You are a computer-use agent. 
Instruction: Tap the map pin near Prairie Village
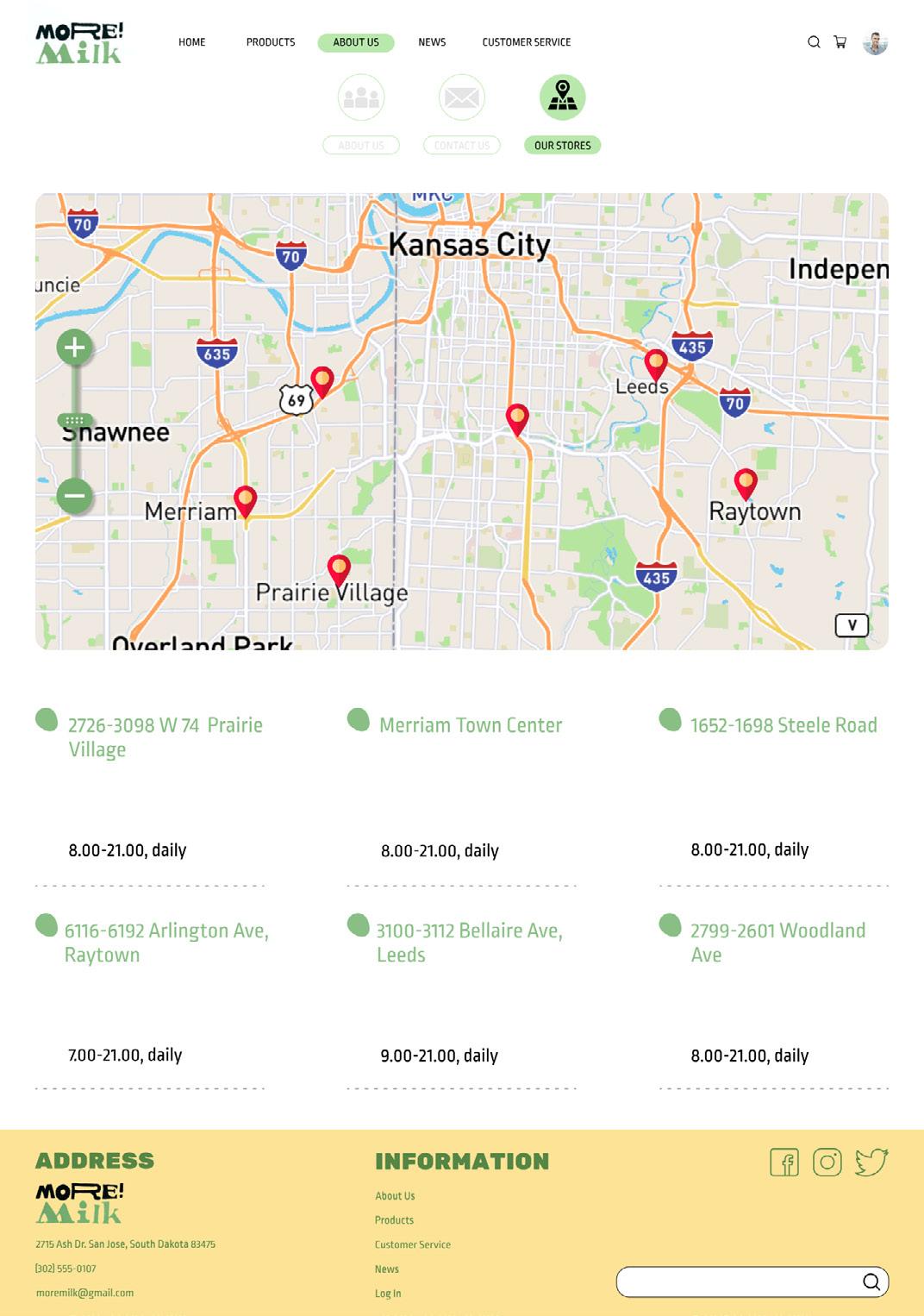tap(339, 569)
